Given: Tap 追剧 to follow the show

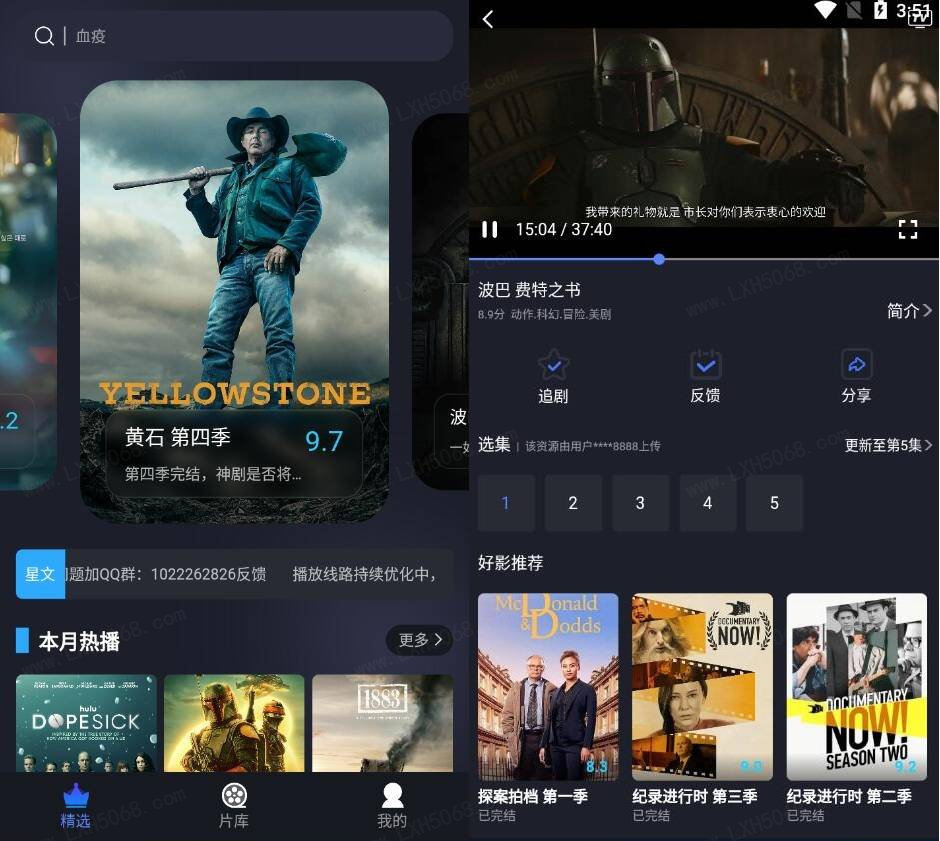Looking at the screenshot, I should pos(553,376).
